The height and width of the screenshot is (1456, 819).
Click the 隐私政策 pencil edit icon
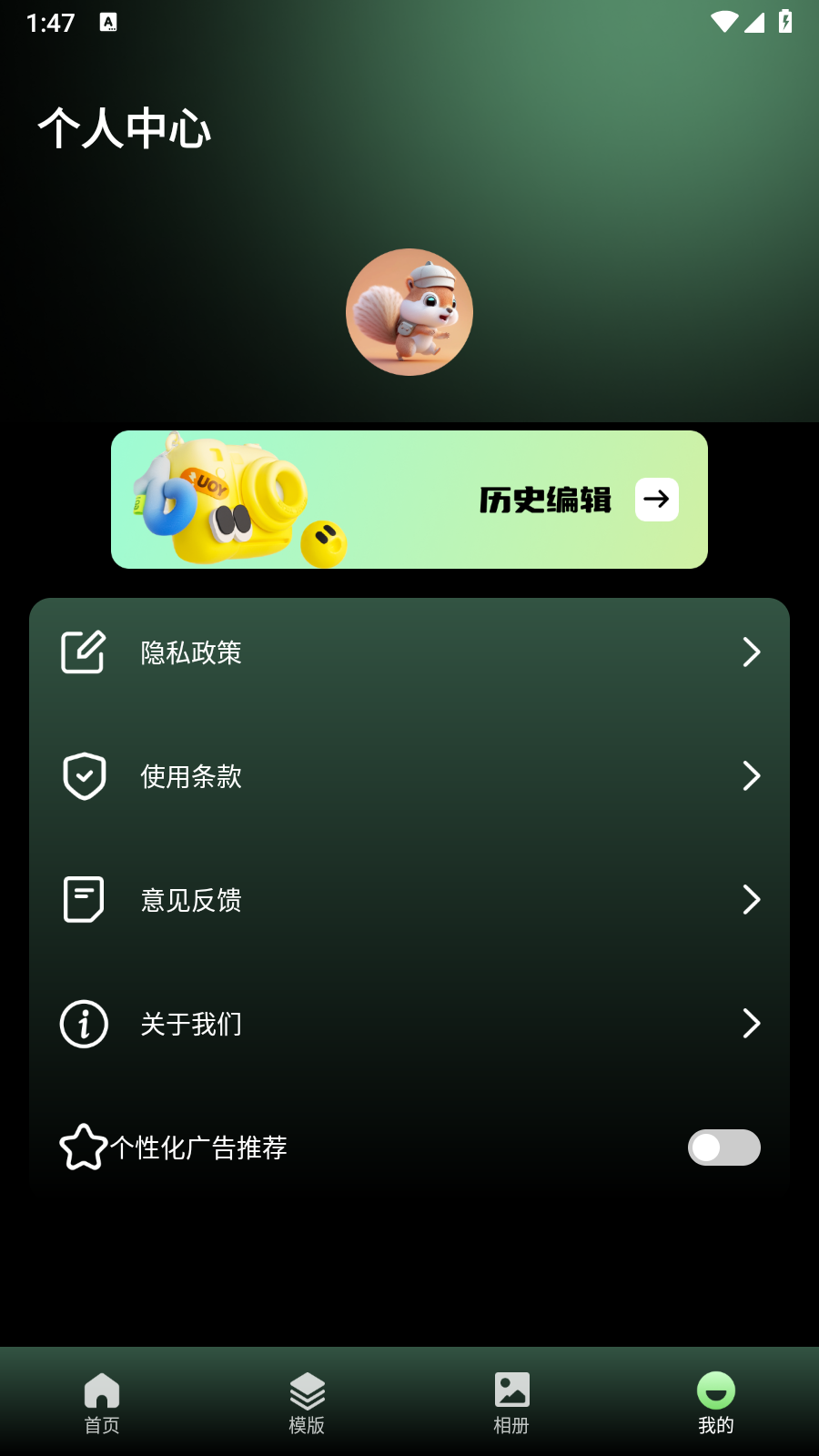(84, 652)
